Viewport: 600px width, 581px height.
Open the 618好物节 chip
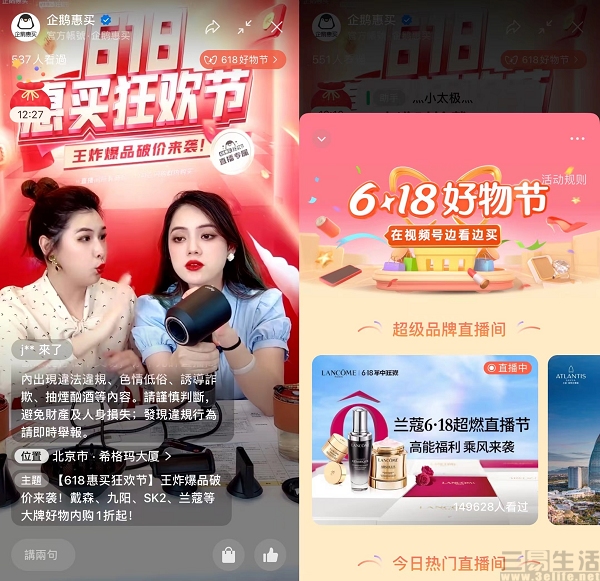pos(243,60)
